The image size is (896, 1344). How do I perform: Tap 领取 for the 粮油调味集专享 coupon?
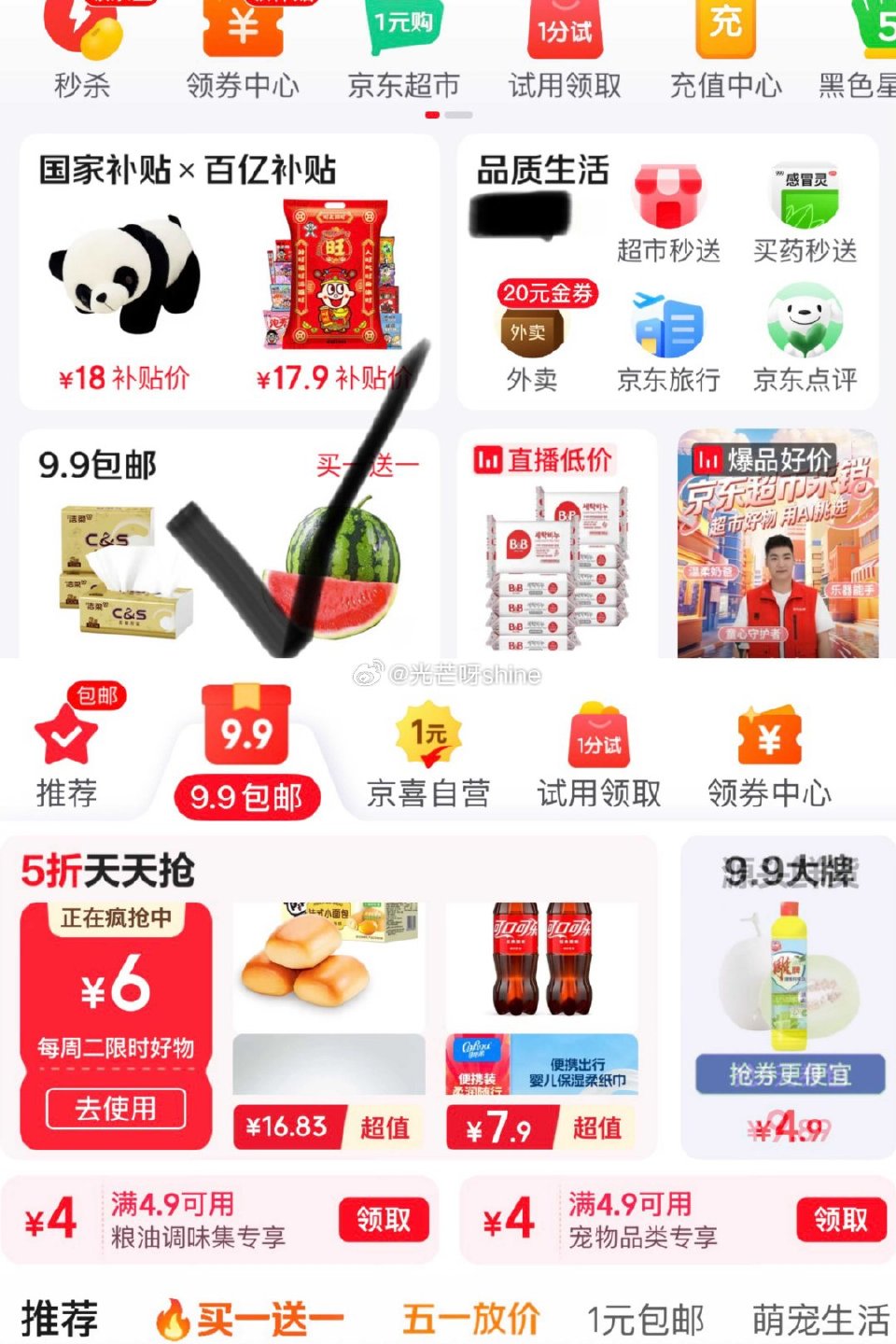(383, 1219)
